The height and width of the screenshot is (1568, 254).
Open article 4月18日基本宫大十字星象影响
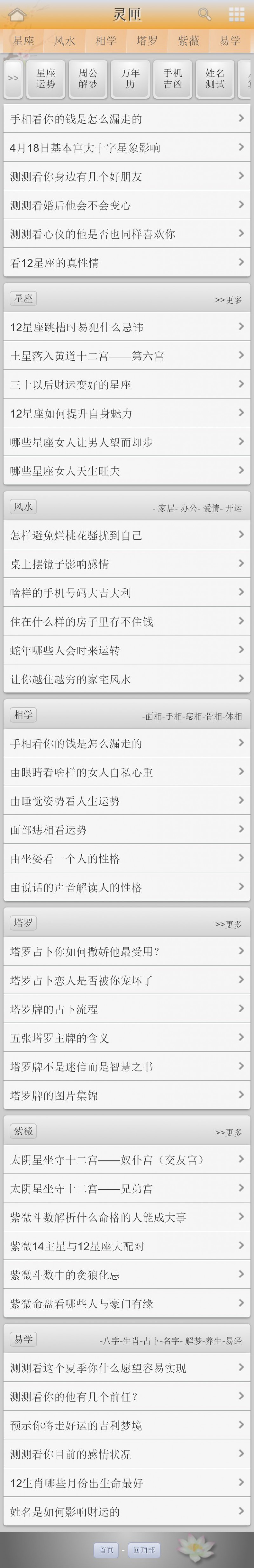pos(126,148)
